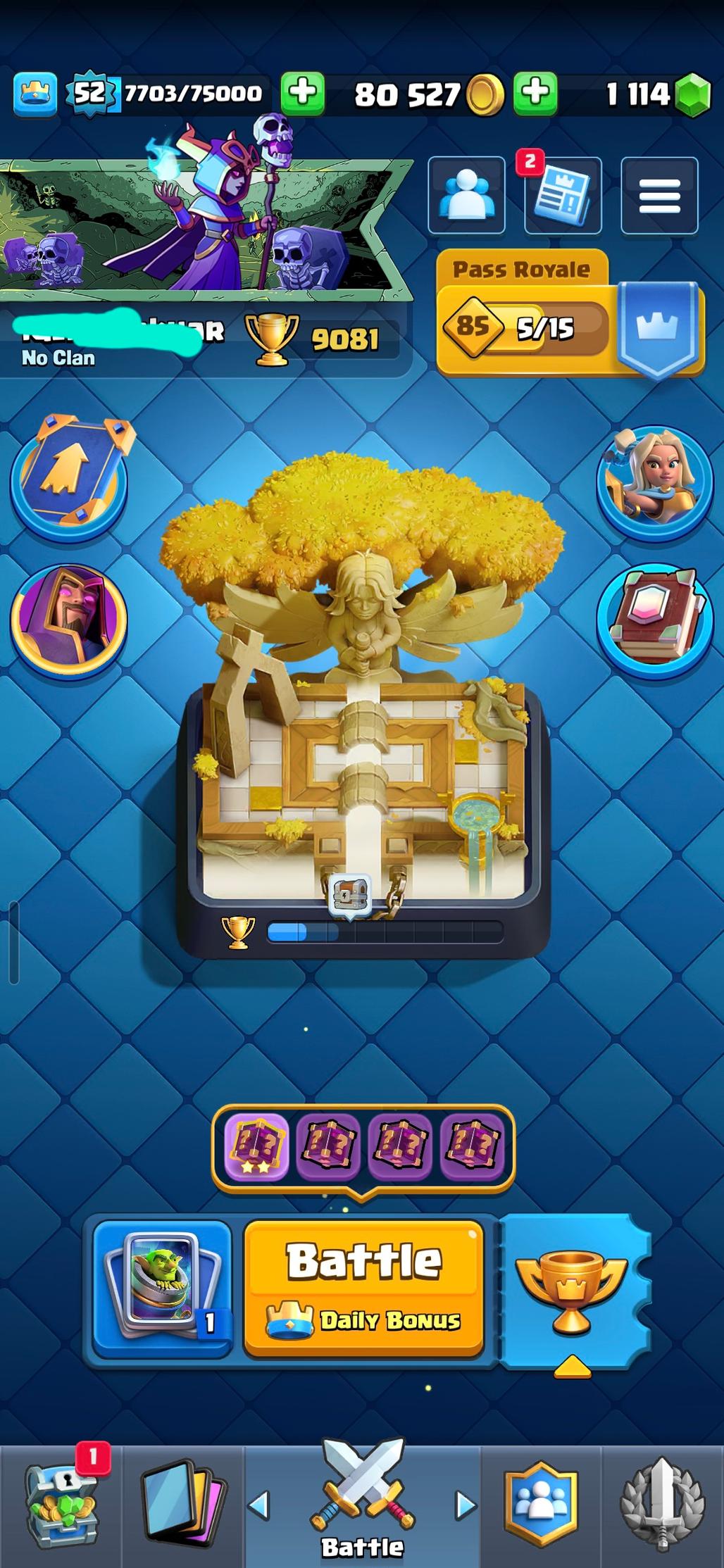Add more gold with the plus button
The width and height of the screenshot is (724, 1568).
[x=303, y=93]
